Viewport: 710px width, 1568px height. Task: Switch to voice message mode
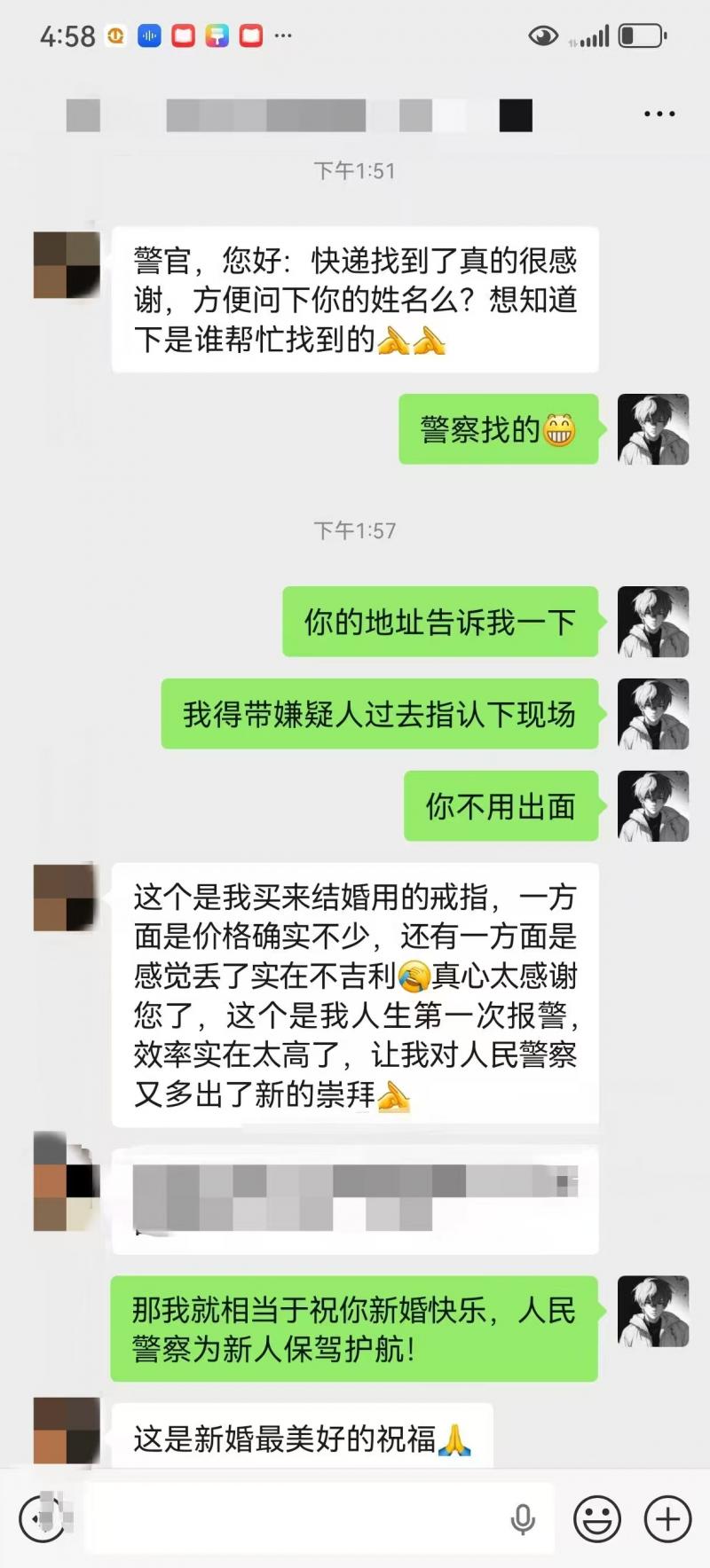(x=42, y=1519)
